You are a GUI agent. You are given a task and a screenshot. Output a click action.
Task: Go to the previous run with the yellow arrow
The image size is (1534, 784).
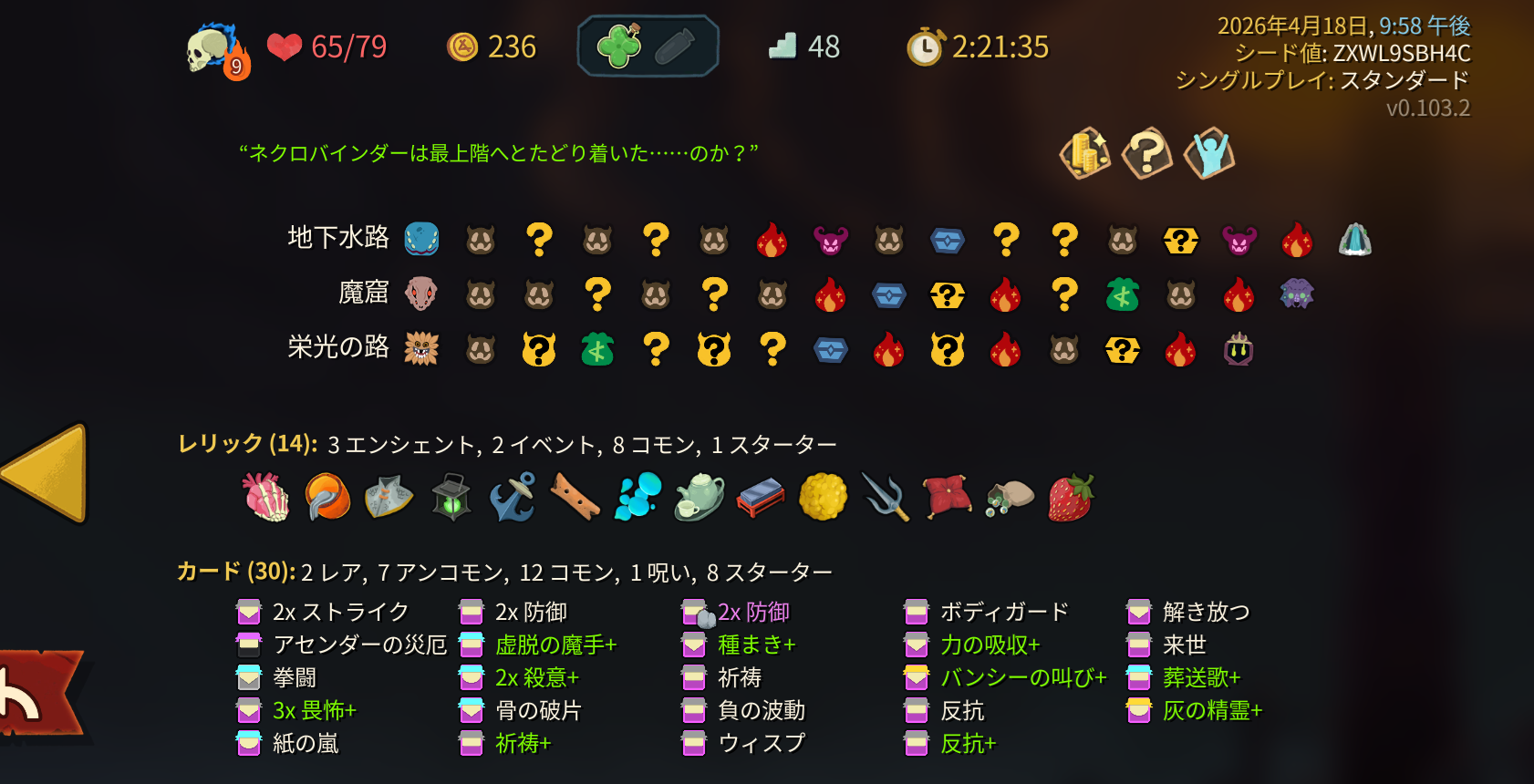[46, 473]
